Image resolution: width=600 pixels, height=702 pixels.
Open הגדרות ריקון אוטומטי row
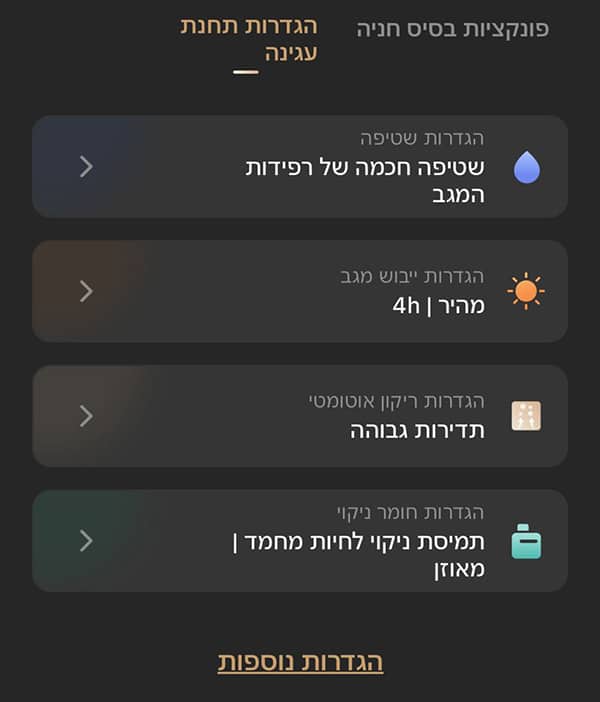pos(300,416)
